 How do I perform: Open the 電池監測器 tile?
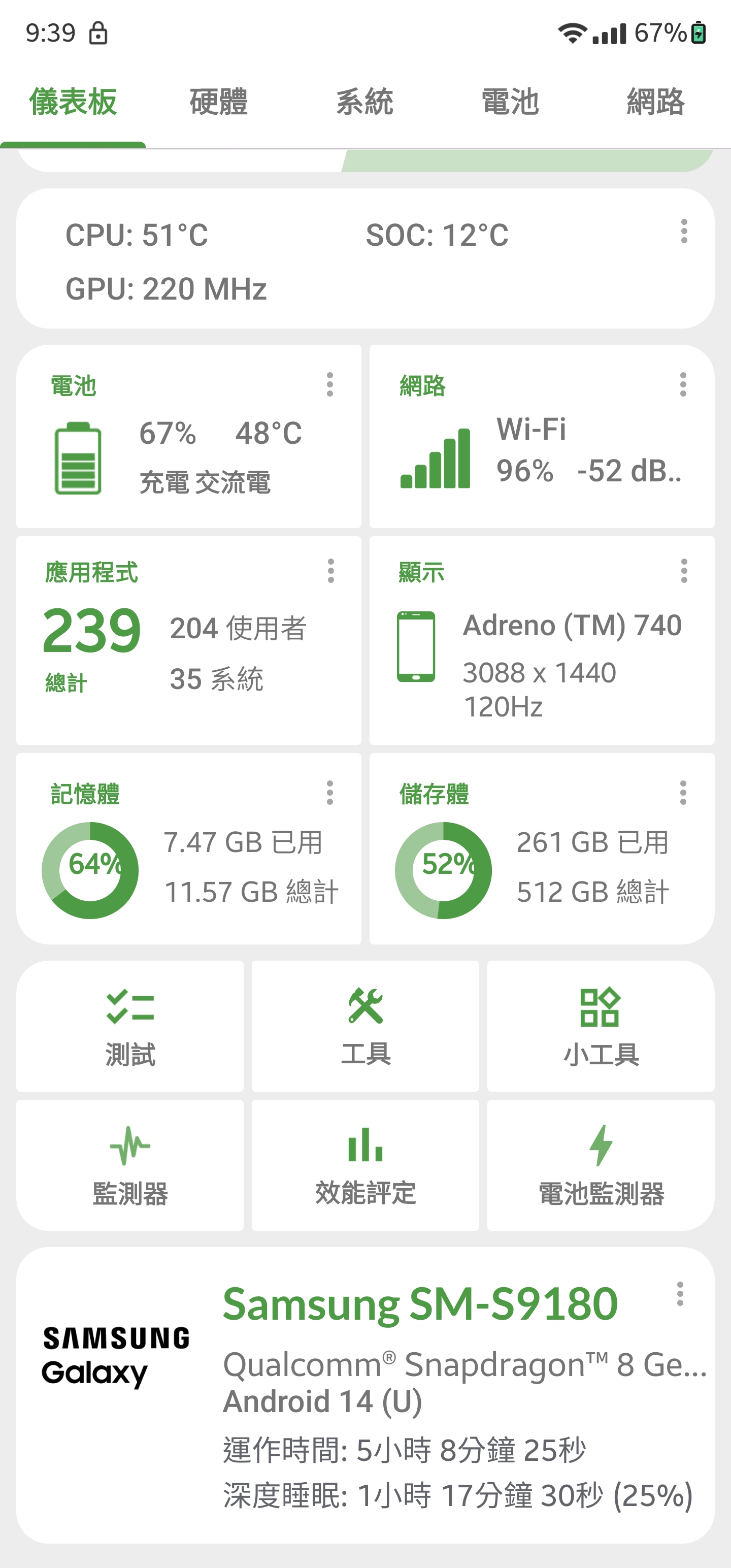coord(601,1165)
